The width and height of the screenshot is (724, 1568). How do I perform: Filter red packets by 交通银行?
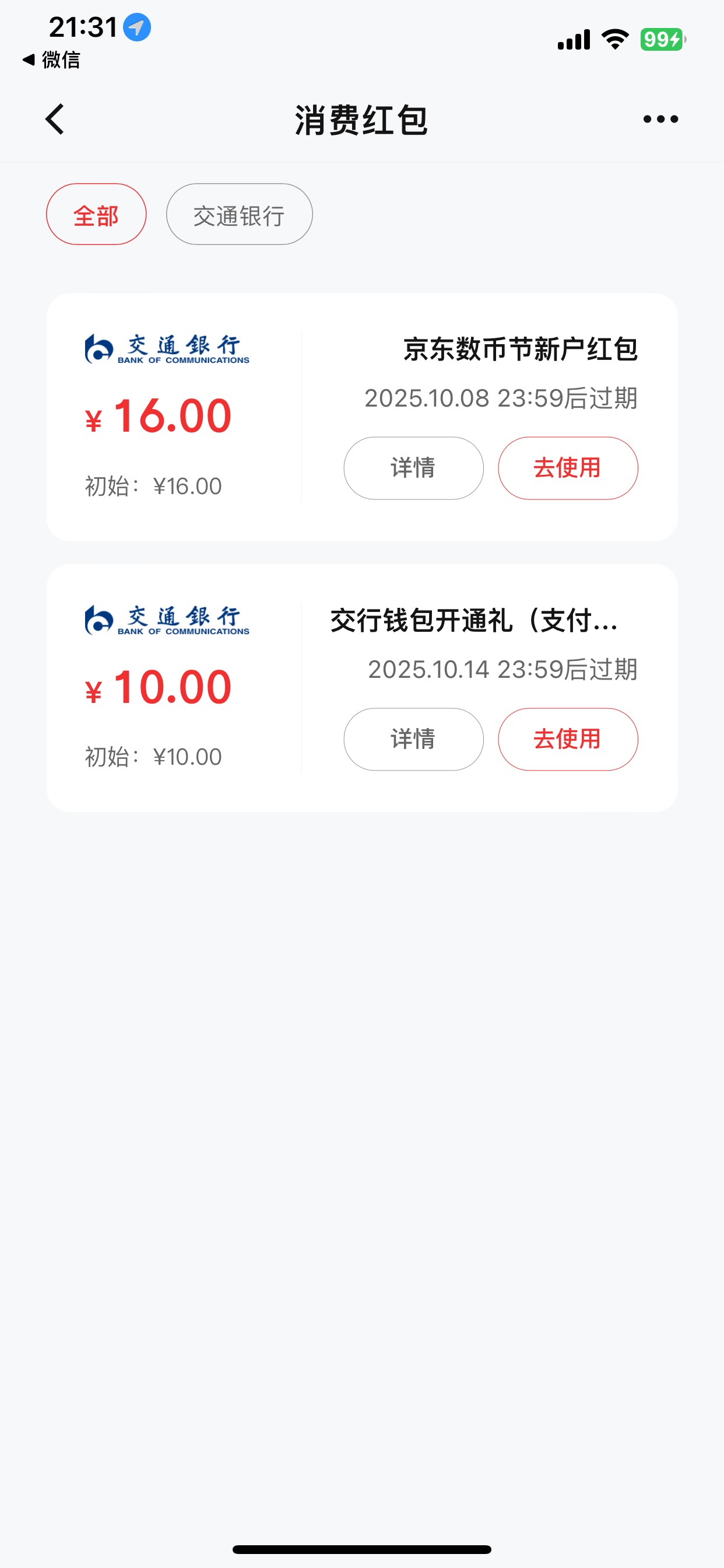239,214
